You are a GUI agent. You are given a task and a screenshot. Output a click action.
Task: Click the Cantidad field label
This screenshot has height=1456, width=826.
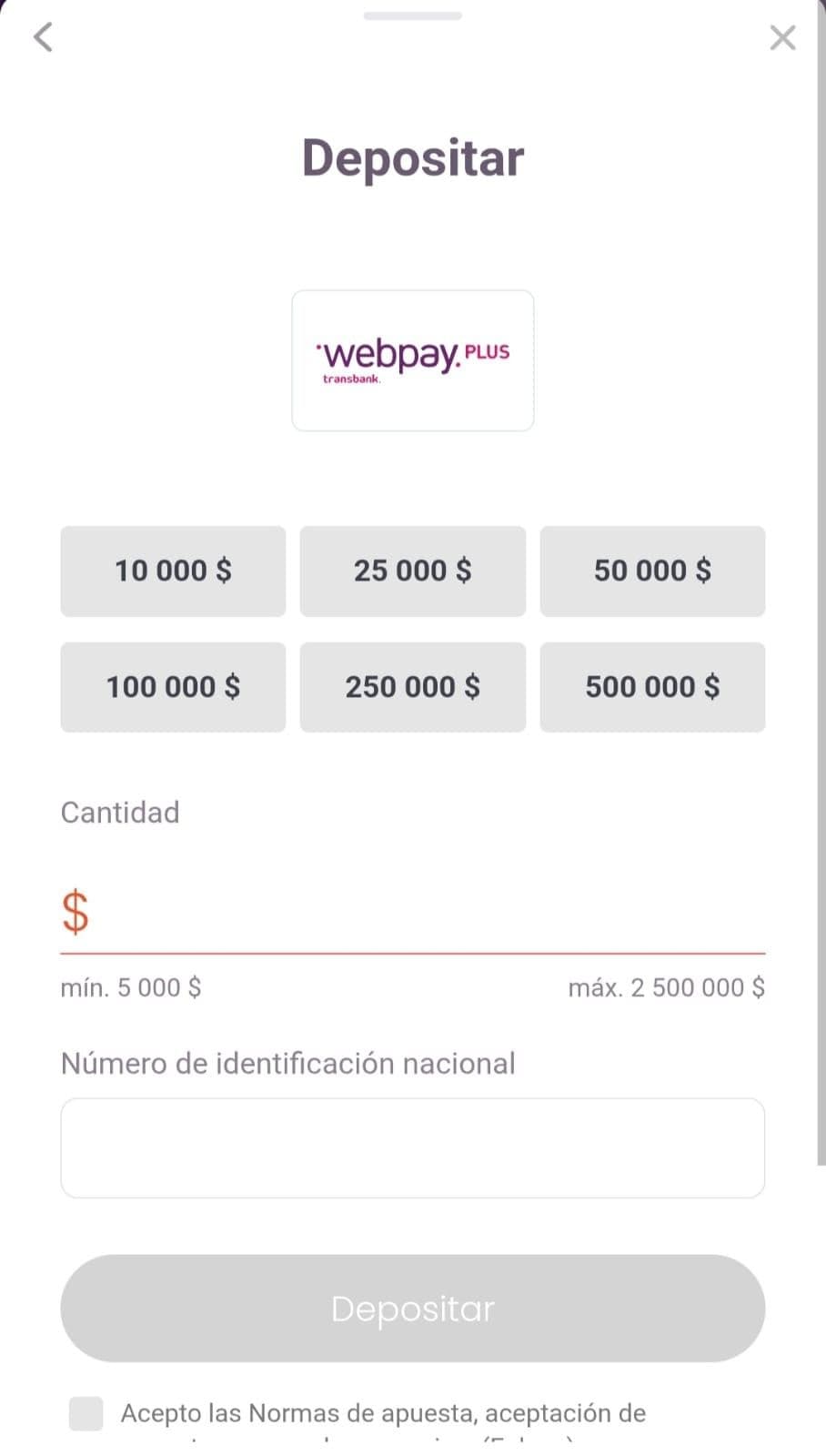pos(119,812)
